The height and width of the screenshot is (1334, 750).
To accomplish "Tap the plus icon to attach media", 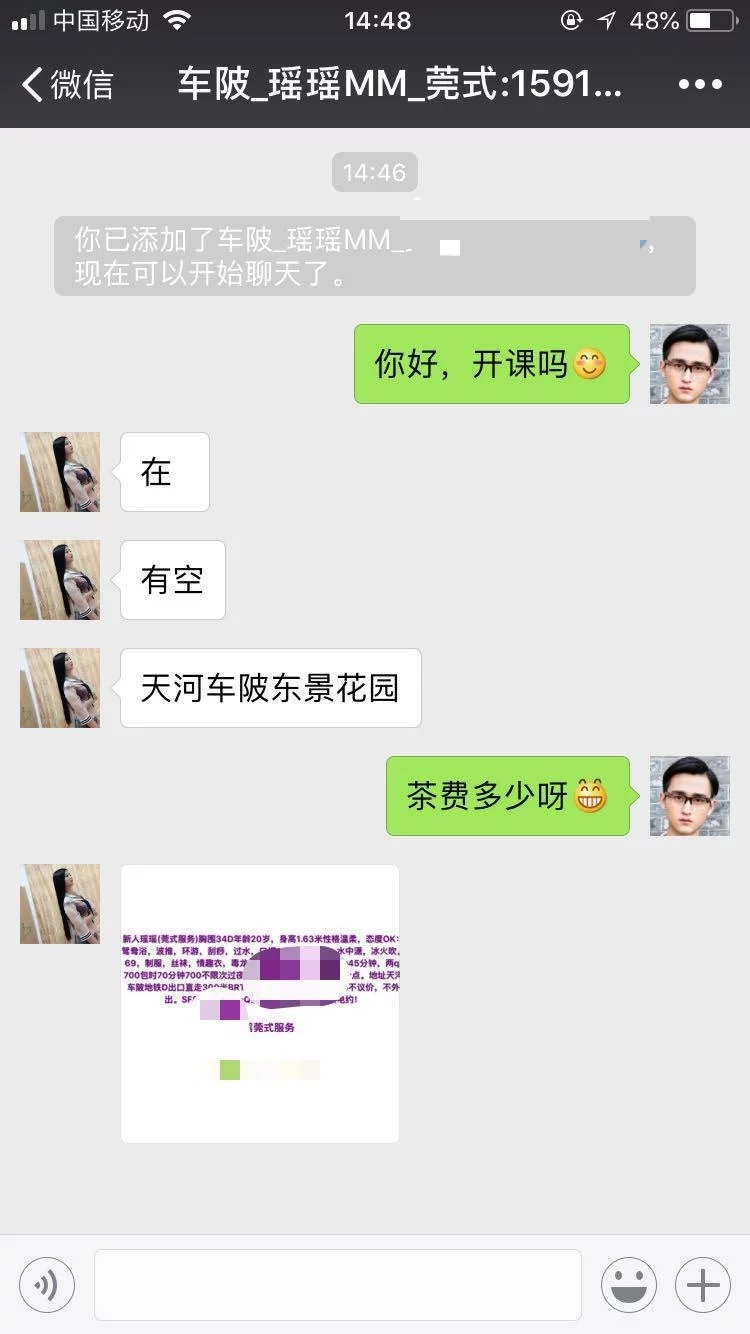I will tap(702, 1284).
